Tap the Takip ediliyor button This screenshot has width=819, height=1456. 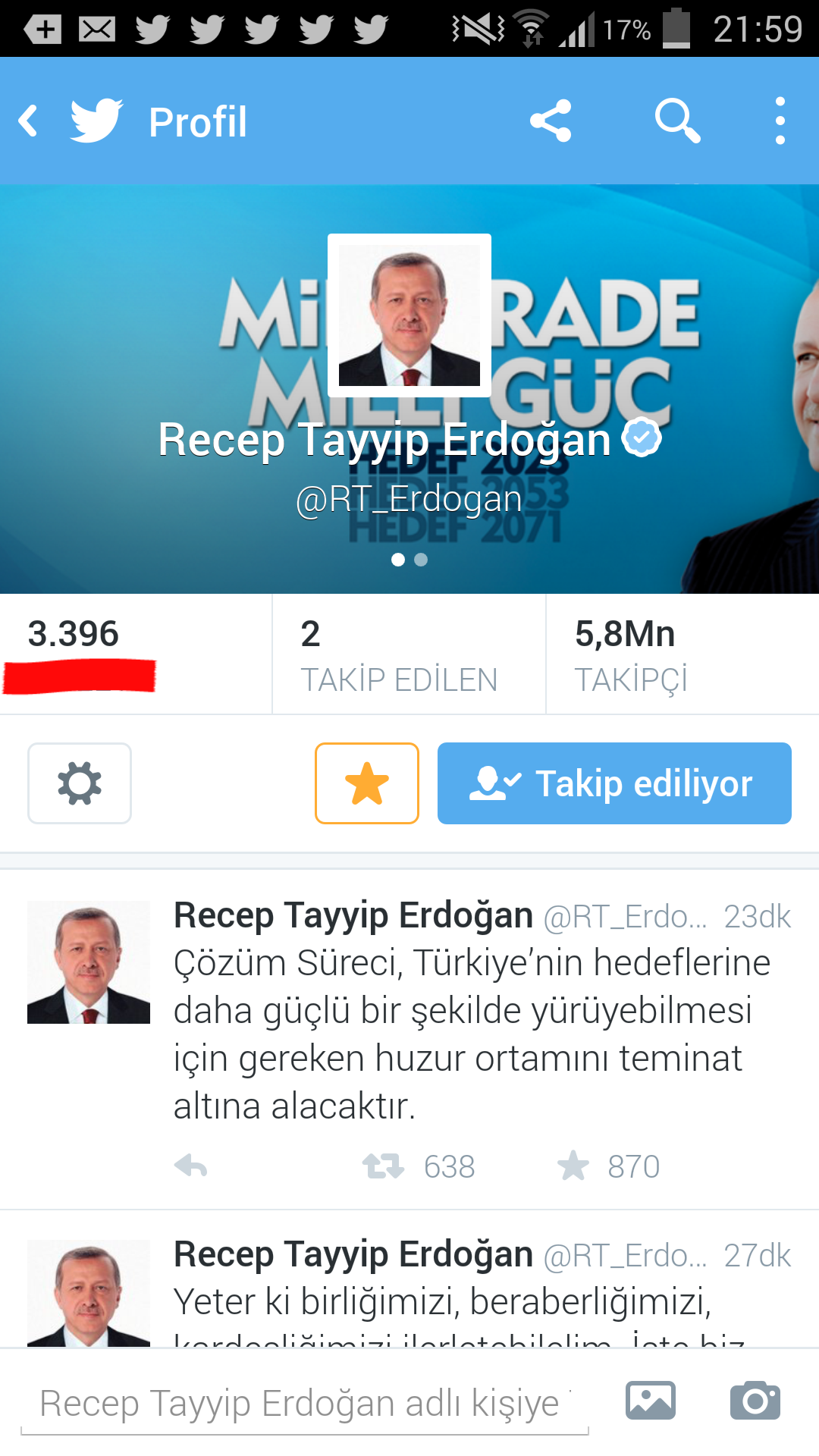614,783
